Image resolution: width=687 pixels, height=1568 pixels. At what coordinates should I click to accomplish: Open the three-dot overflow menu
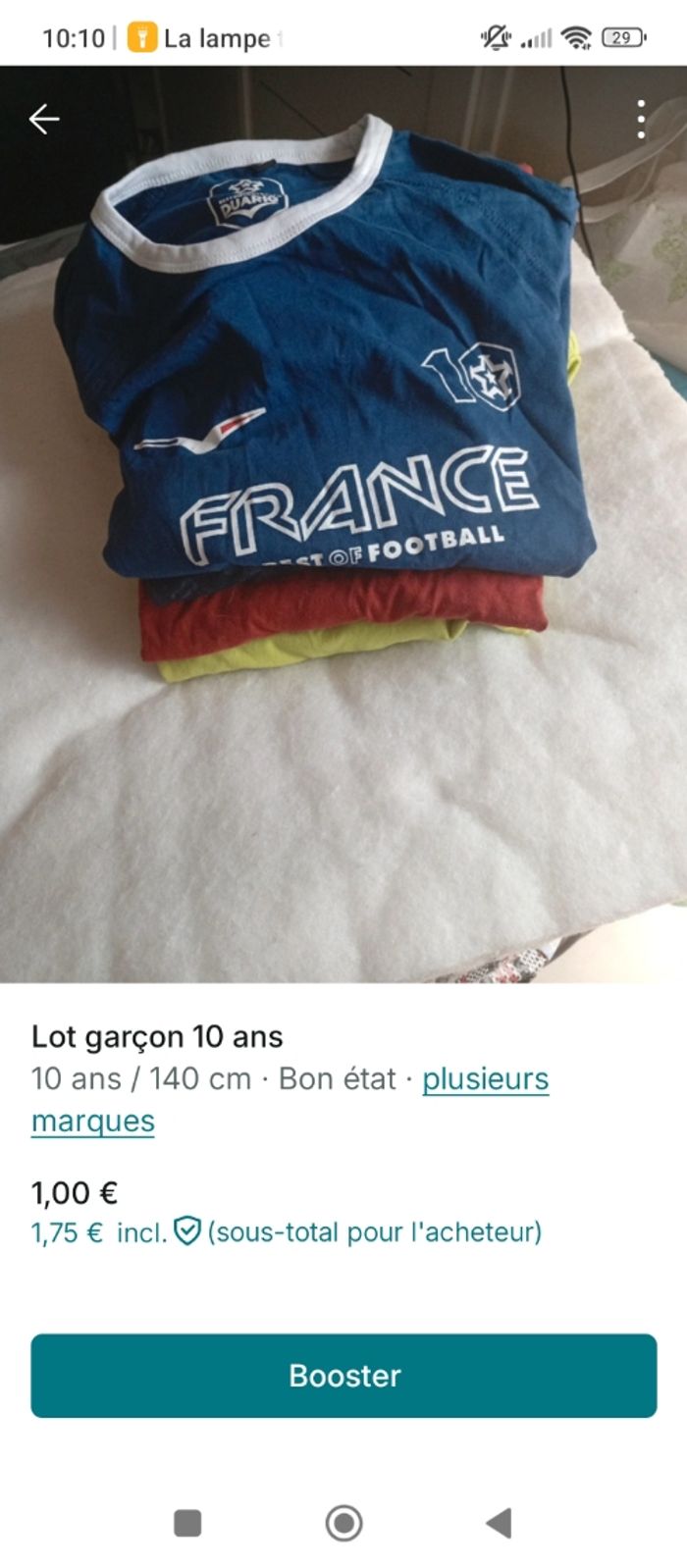point(640,120)
